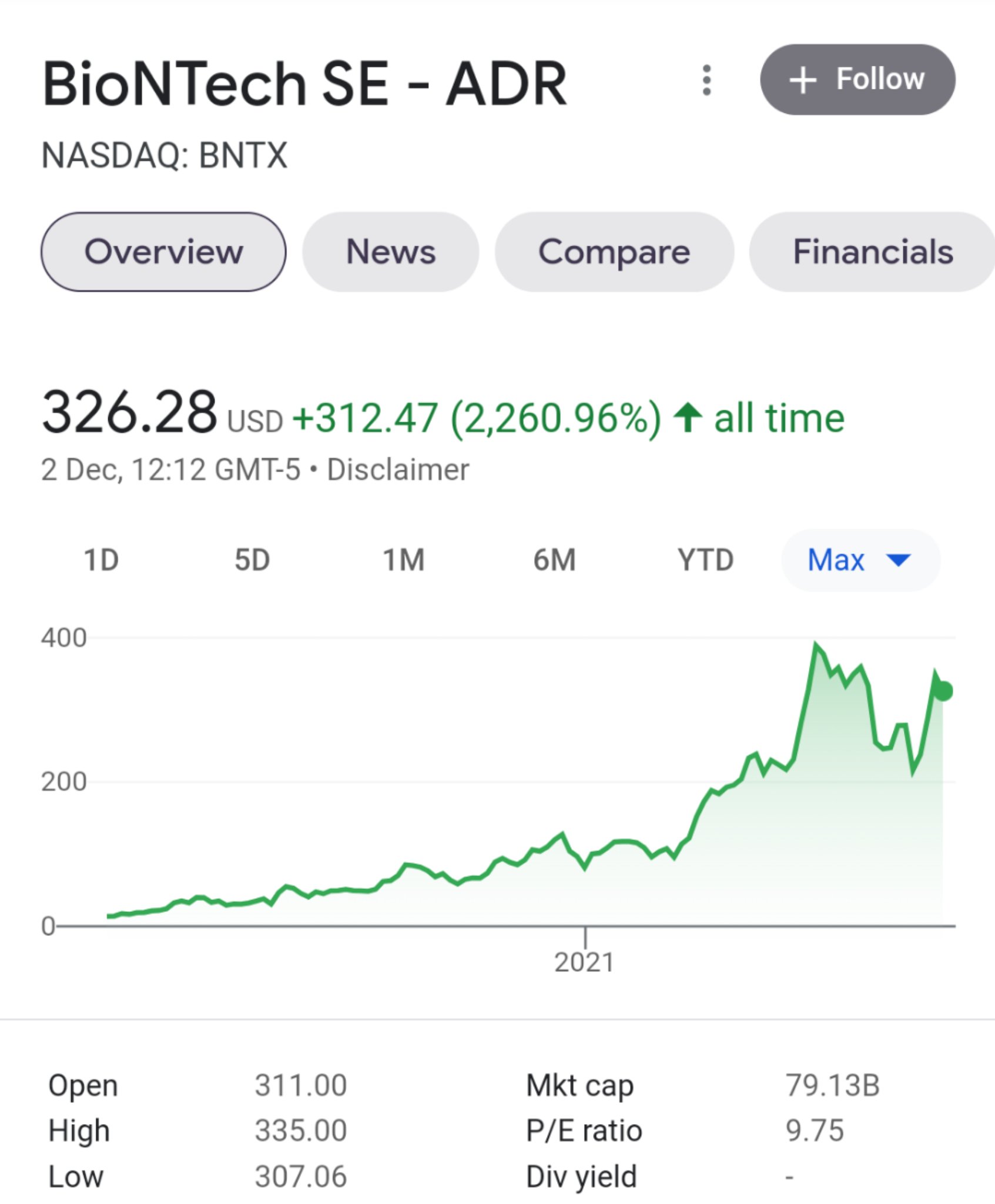
Task: Follow the BioNTech stock
Action: click(x=857, y=79)
